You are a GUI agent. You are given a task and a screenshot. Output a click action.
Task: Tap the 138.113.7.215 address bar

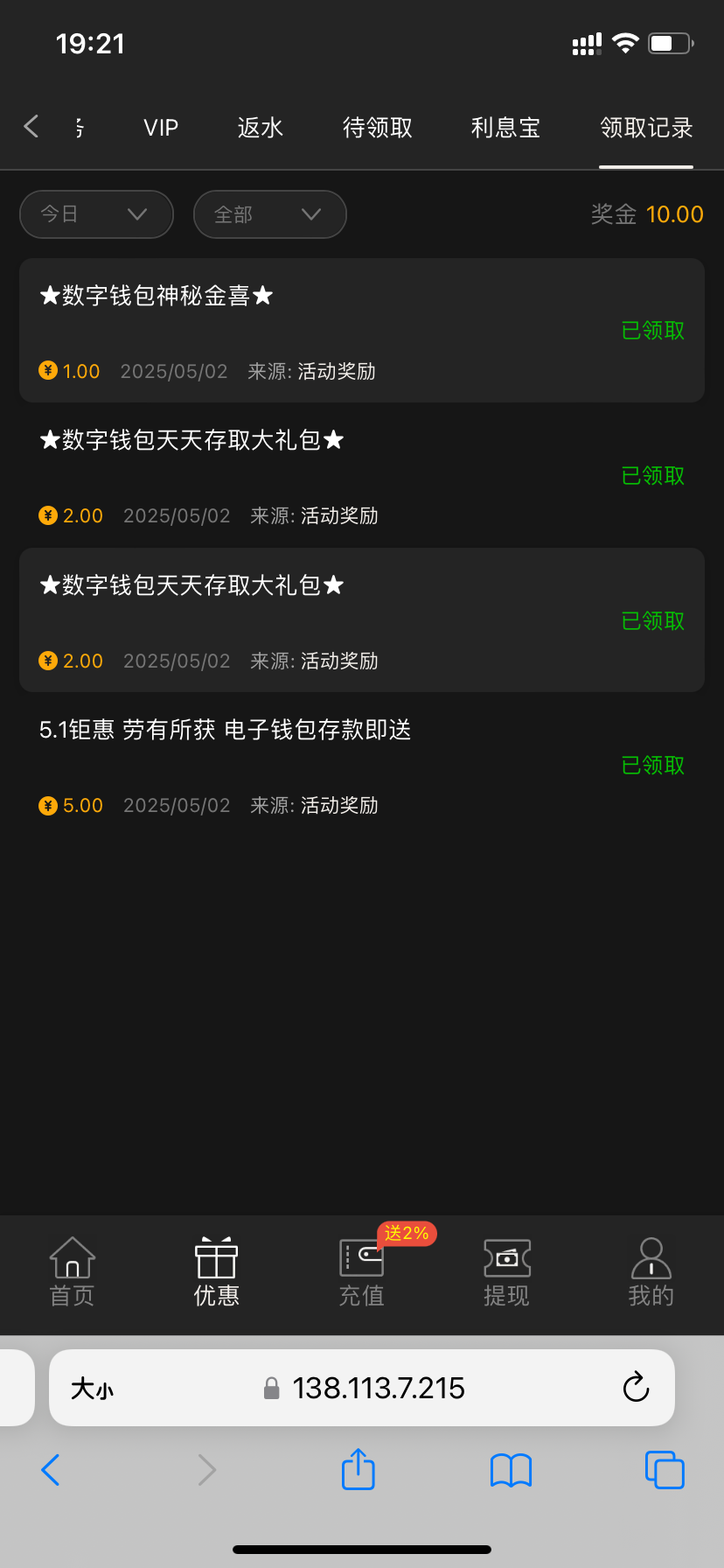tap(378, 1388)
